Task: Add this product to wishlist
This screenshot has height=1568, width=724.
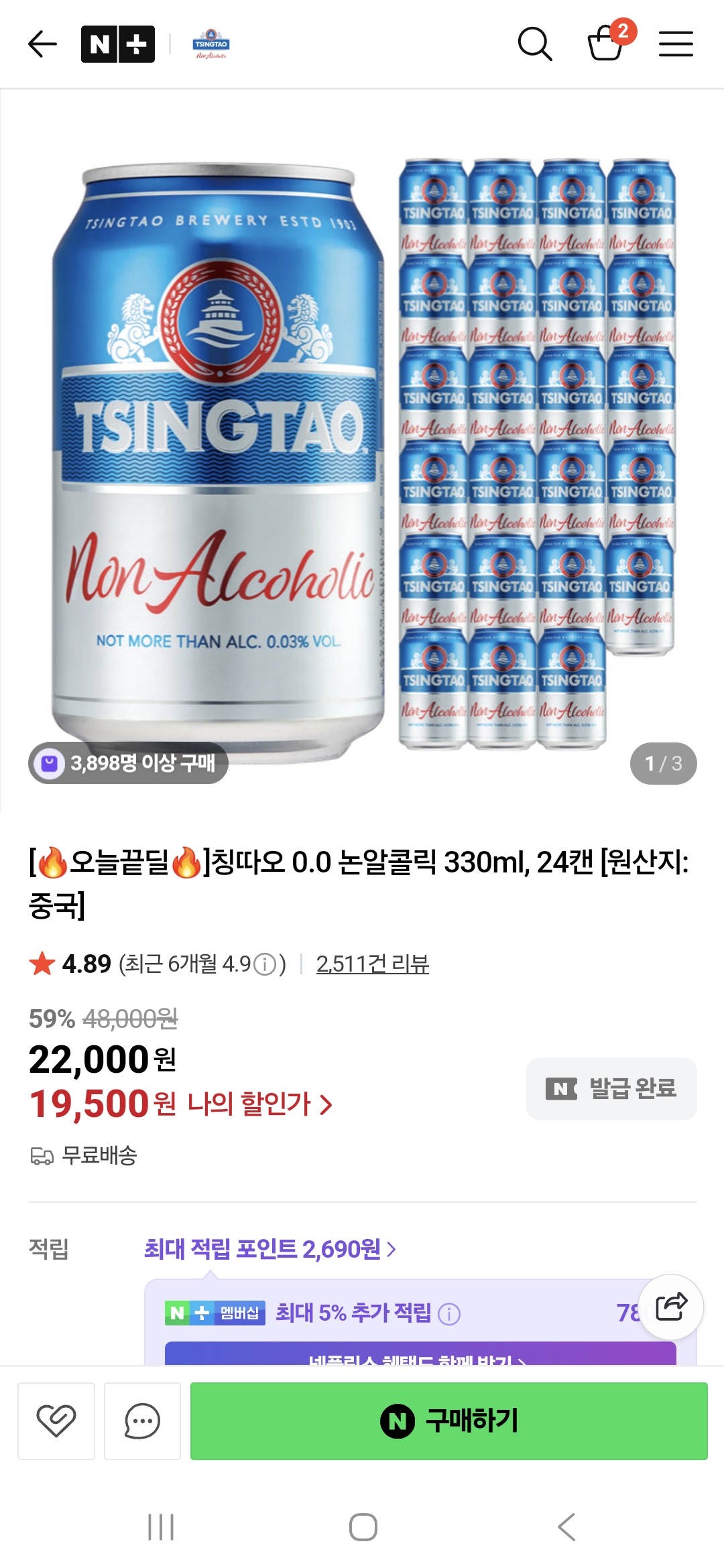Action: point(56,1421)
